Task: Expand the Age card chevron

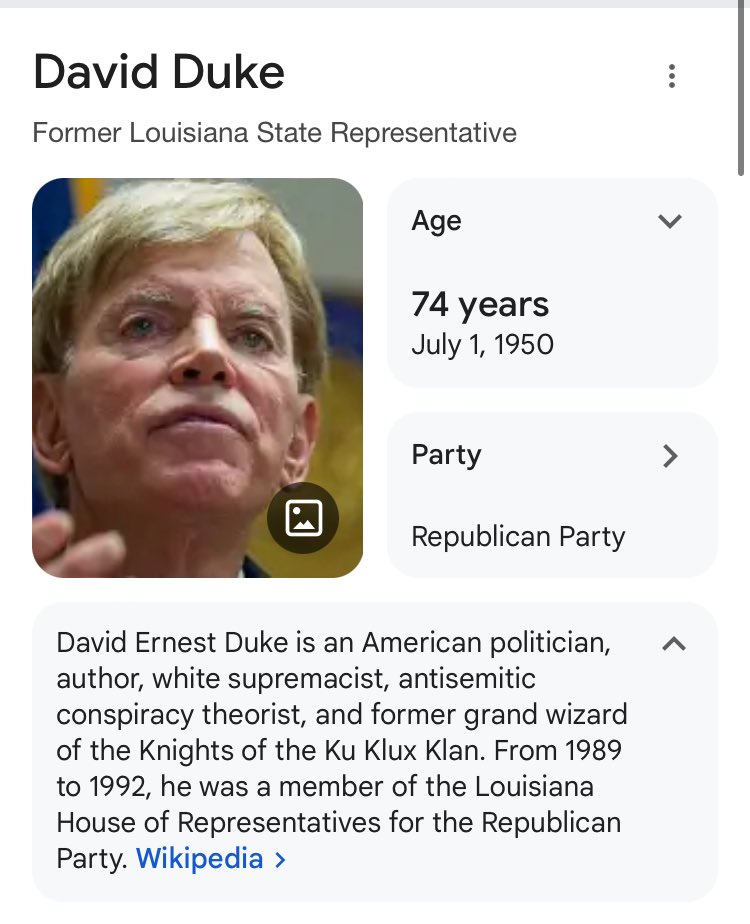Action: pyautogui.click(x=670, y=221)
